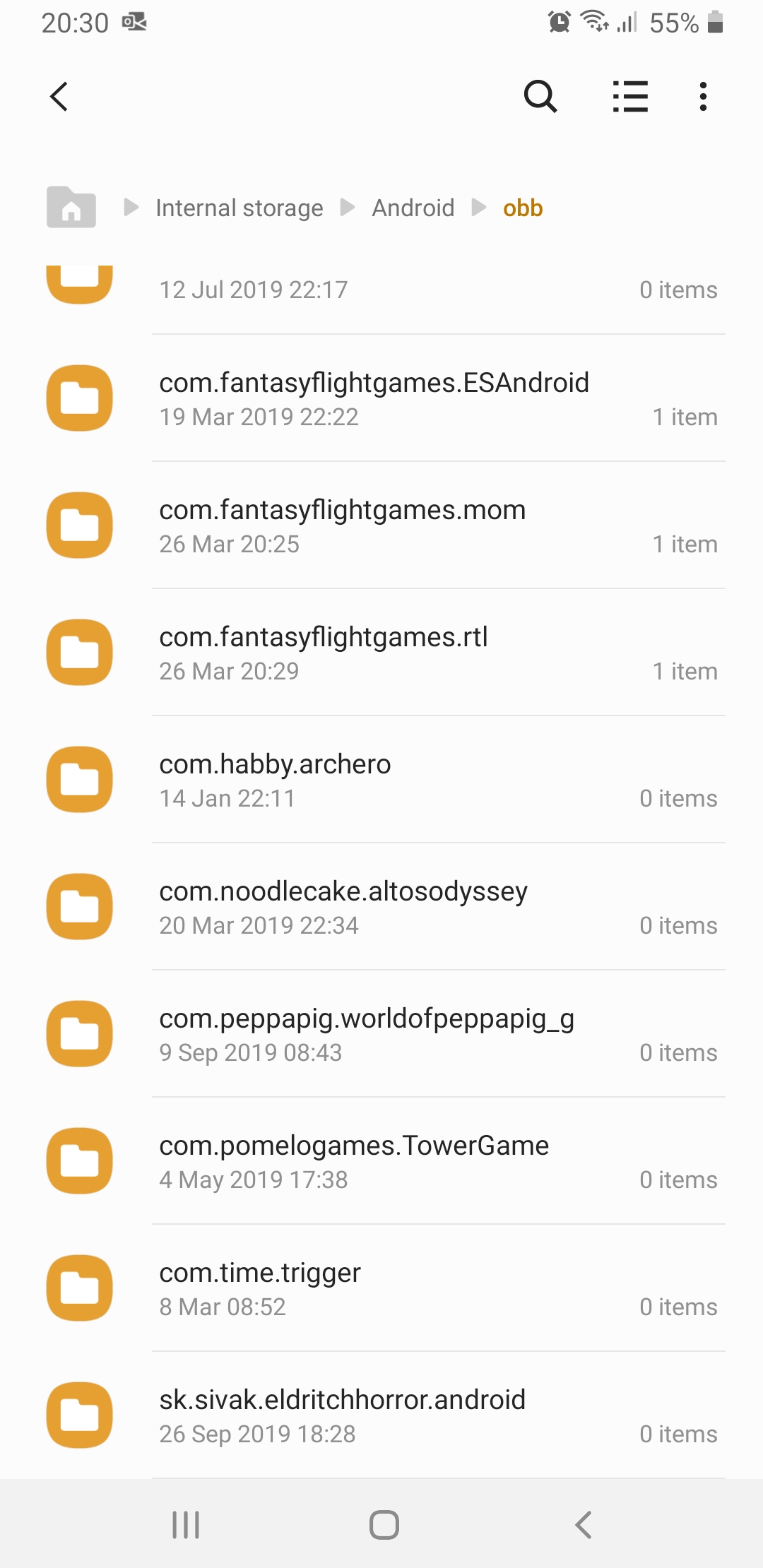Screen dimensions: 763x1568
Task: Open the com.fantasyflightgames.ESAndroid folder
Action: point(374,398)
